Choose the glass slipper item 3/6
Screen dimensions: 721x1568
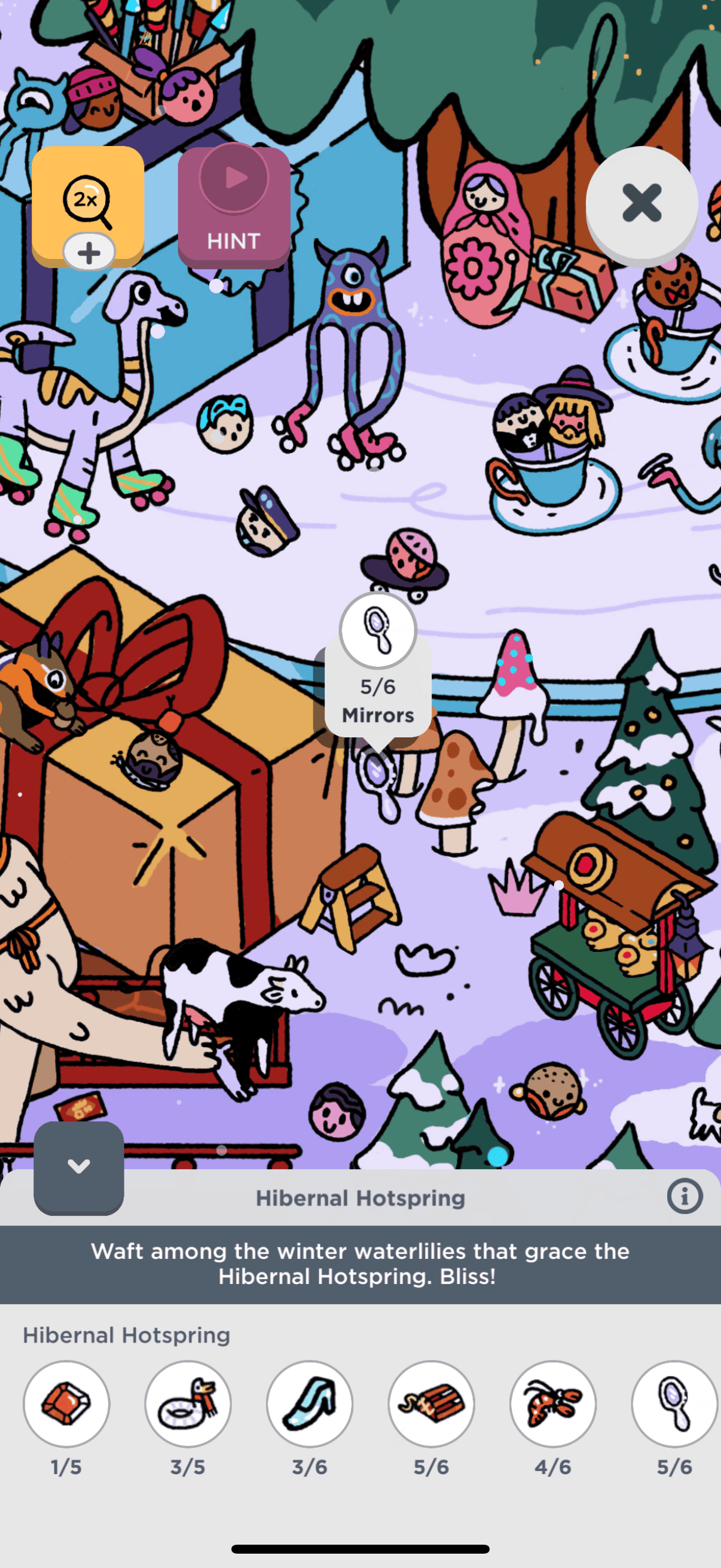tap(310, 1404)
